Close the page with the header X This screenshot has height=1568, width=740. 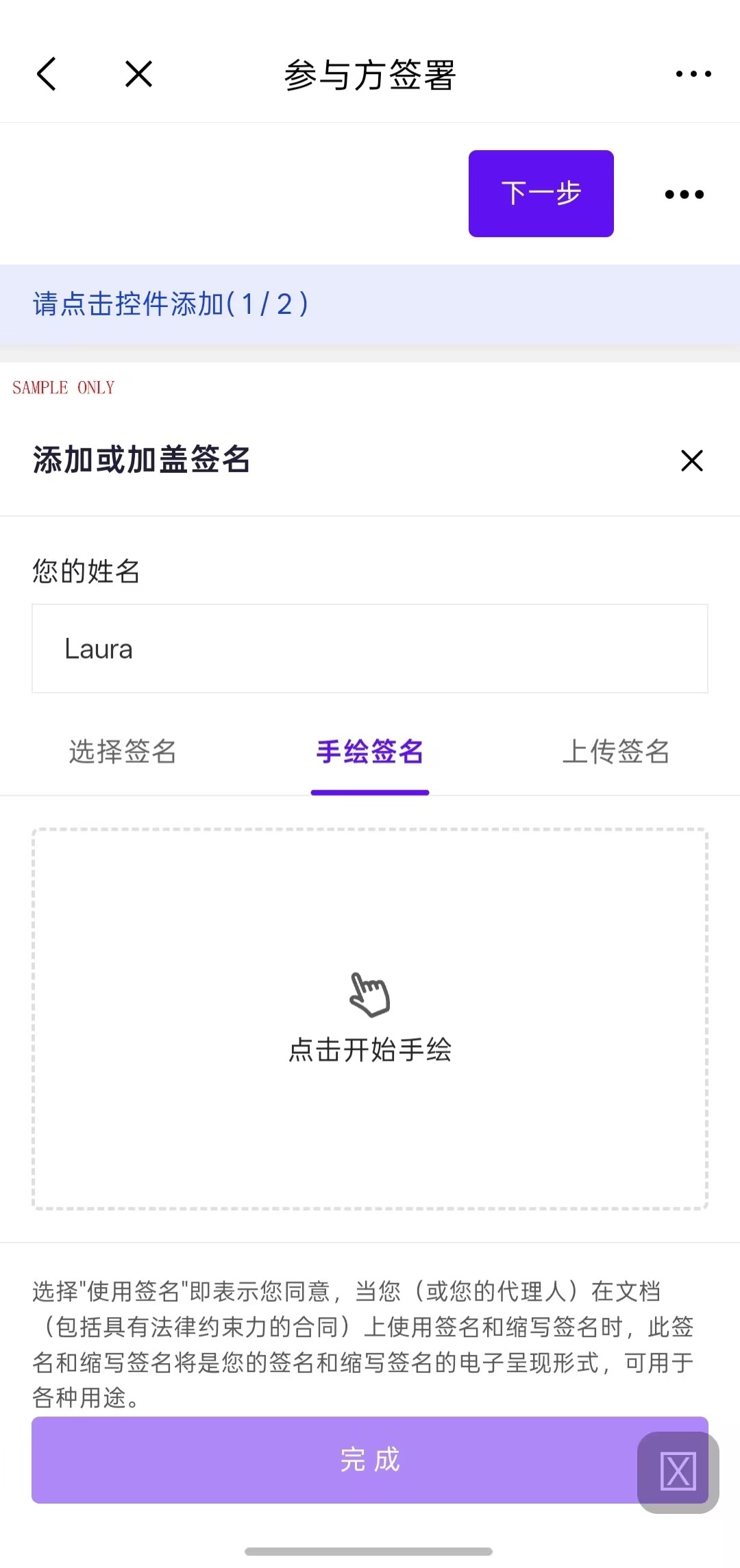(138, 74)
